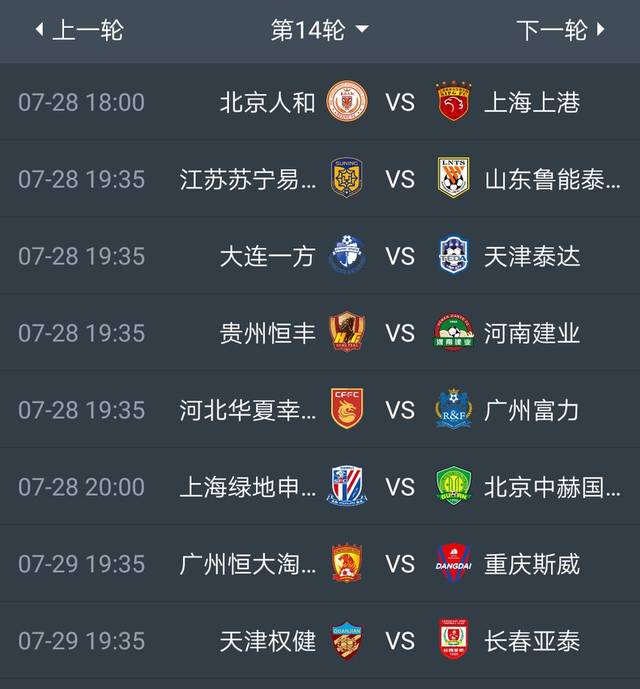Go to the previous round (上一轮)
This screenshot has width=640, height=689.
click(x=80, y=30)
